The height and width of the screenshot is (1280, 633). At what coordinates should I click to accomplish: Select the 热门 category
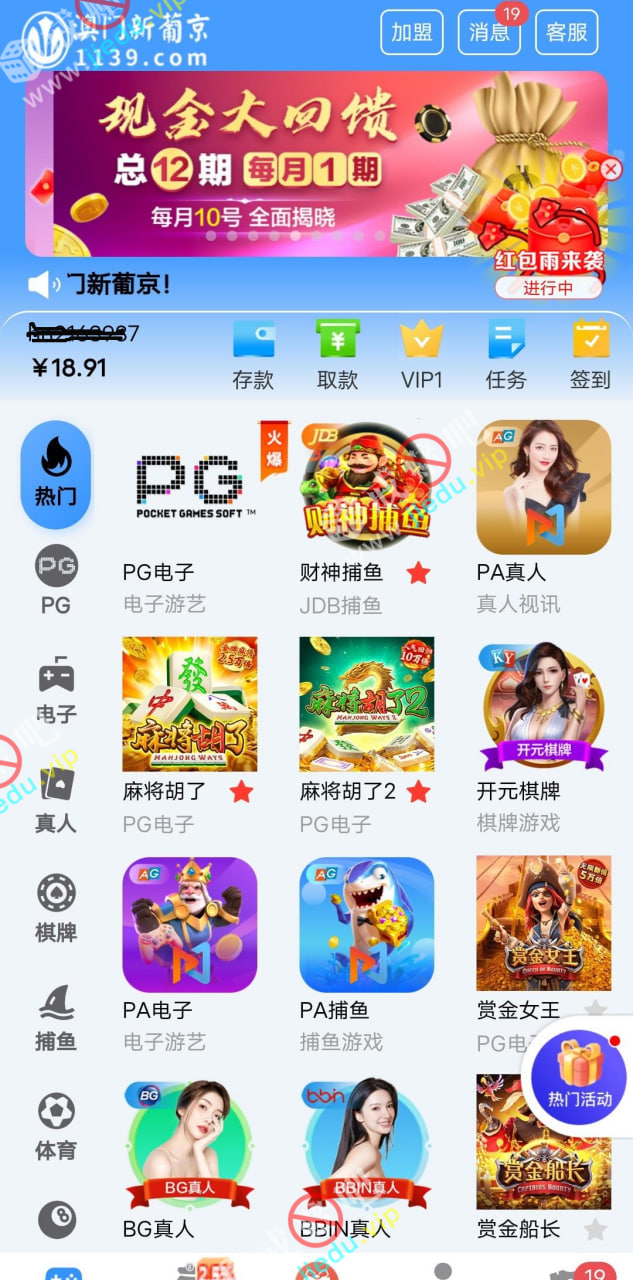point(56,475)
